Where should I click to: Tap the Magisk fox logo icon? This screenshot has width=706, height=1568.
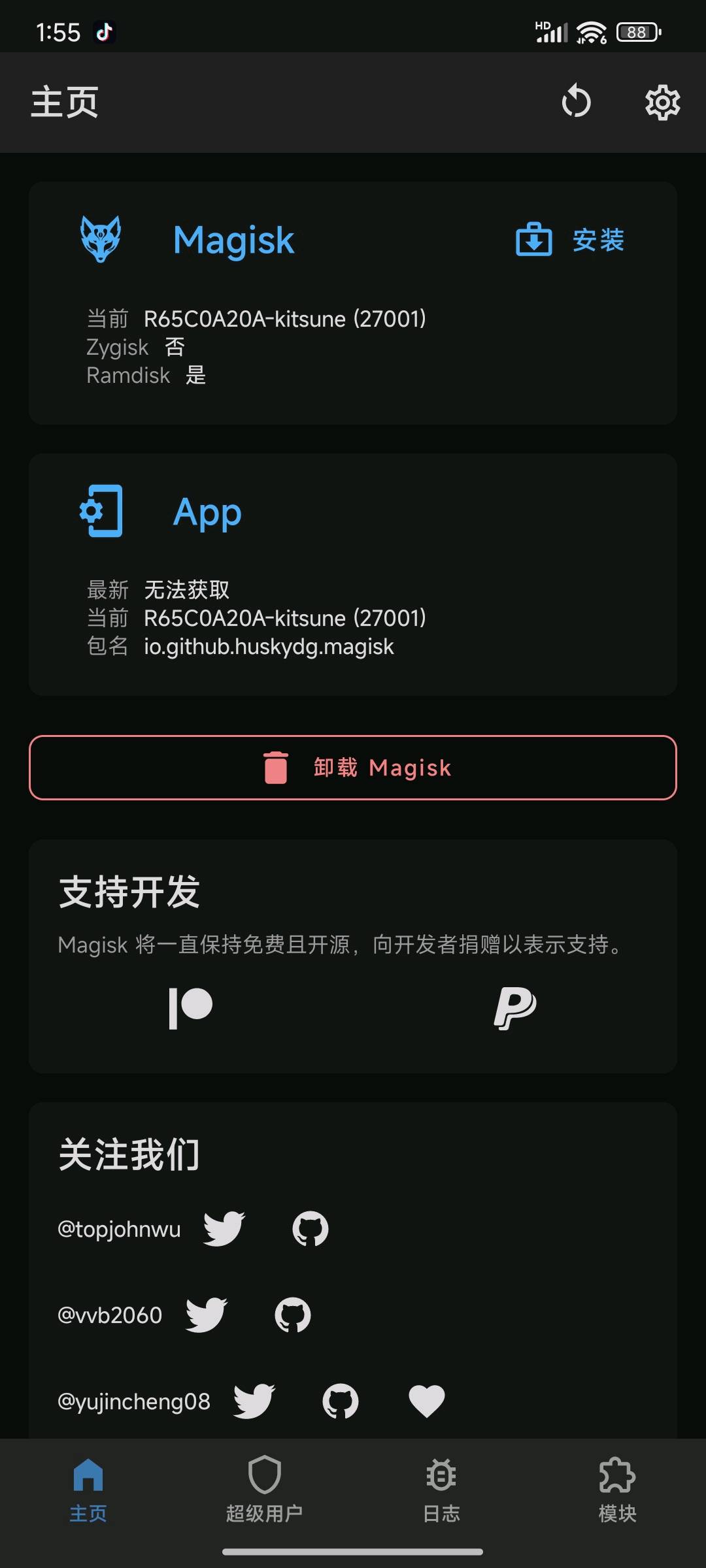point(101,240)
